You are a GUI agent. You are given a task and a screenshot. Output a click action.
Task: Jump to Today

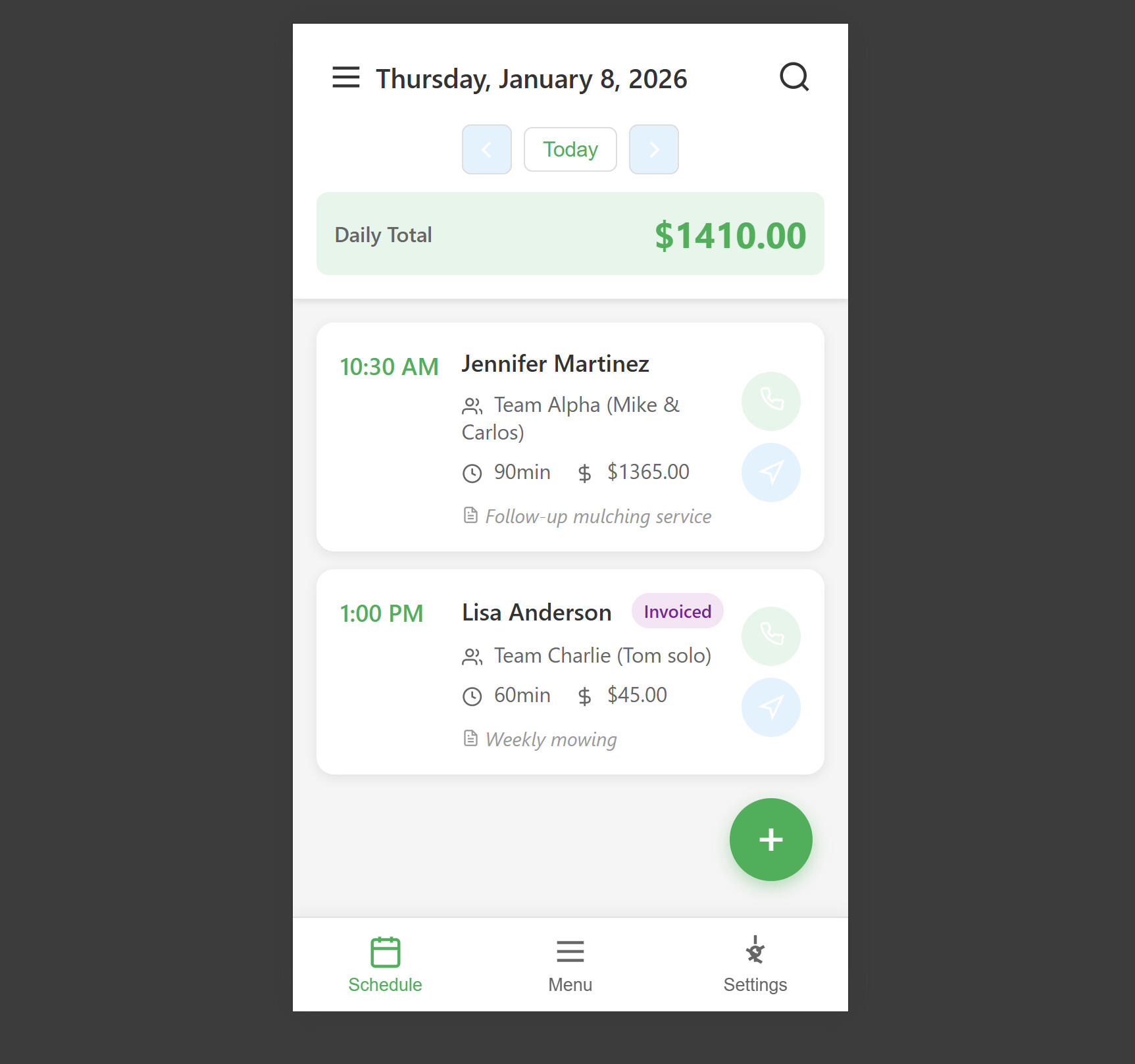coord(570,149)
